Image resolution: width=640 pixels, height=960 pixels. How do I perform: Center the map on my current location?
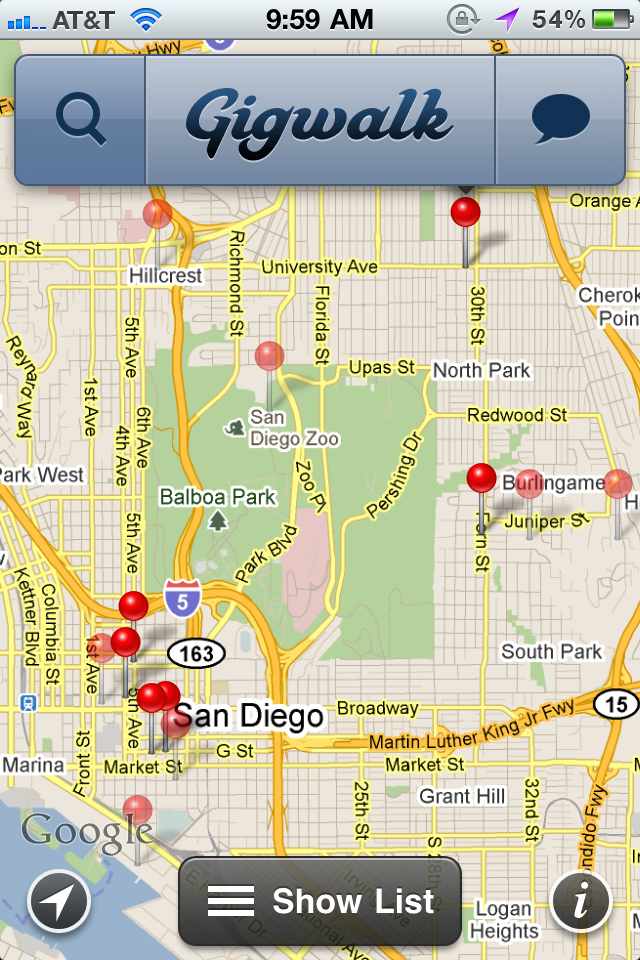[59, 902]
